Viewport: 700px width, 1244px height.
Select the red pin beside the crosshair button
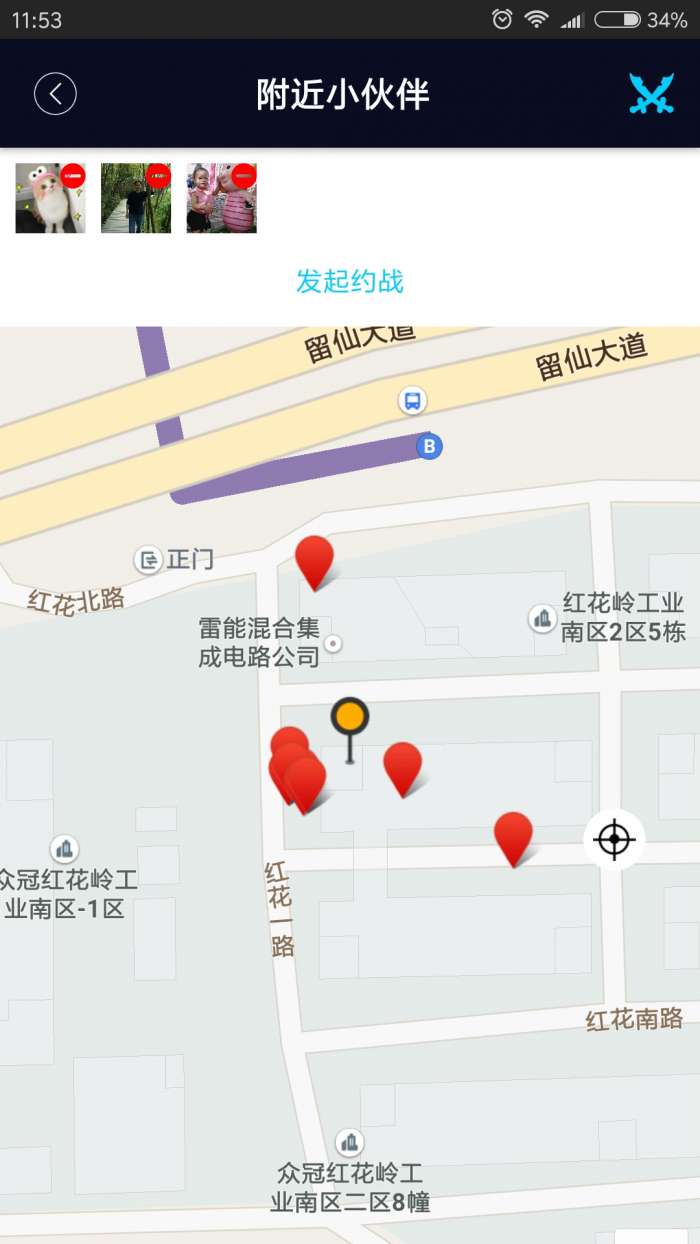[x=513, y=836]
